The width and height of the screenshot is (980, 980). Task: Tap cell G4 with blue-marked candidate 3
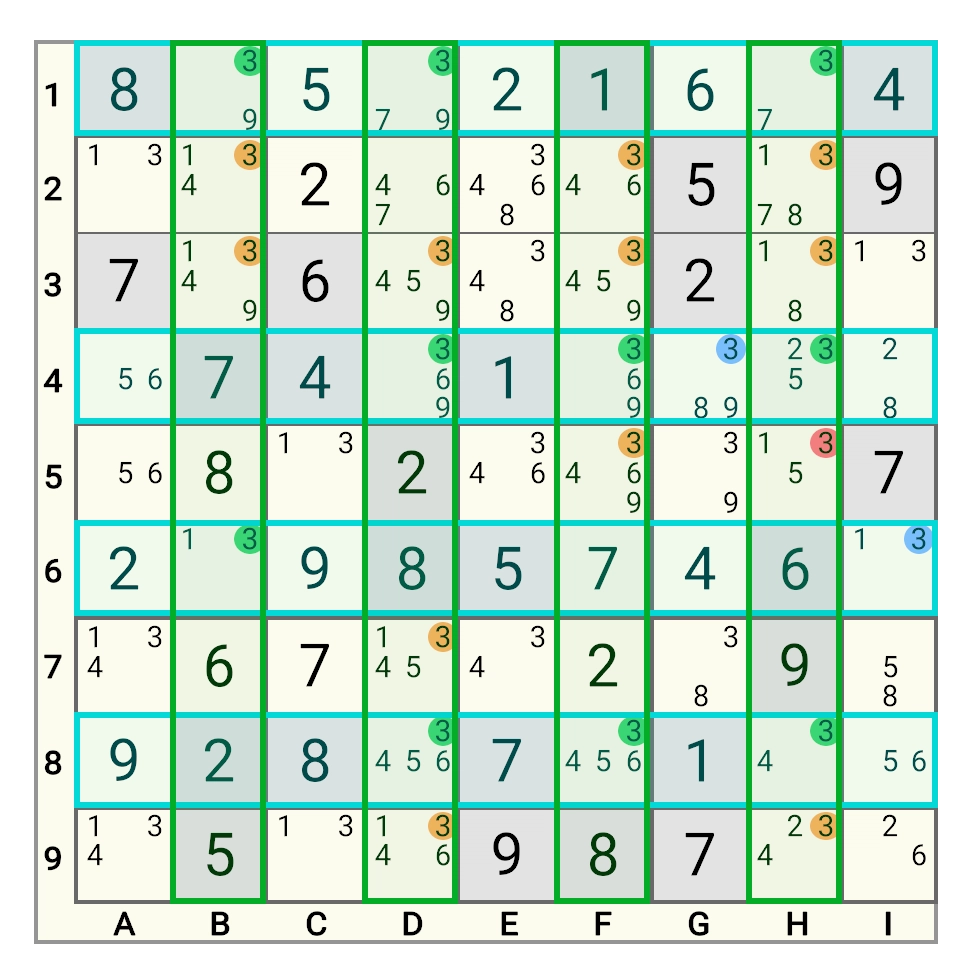[699, 378]
